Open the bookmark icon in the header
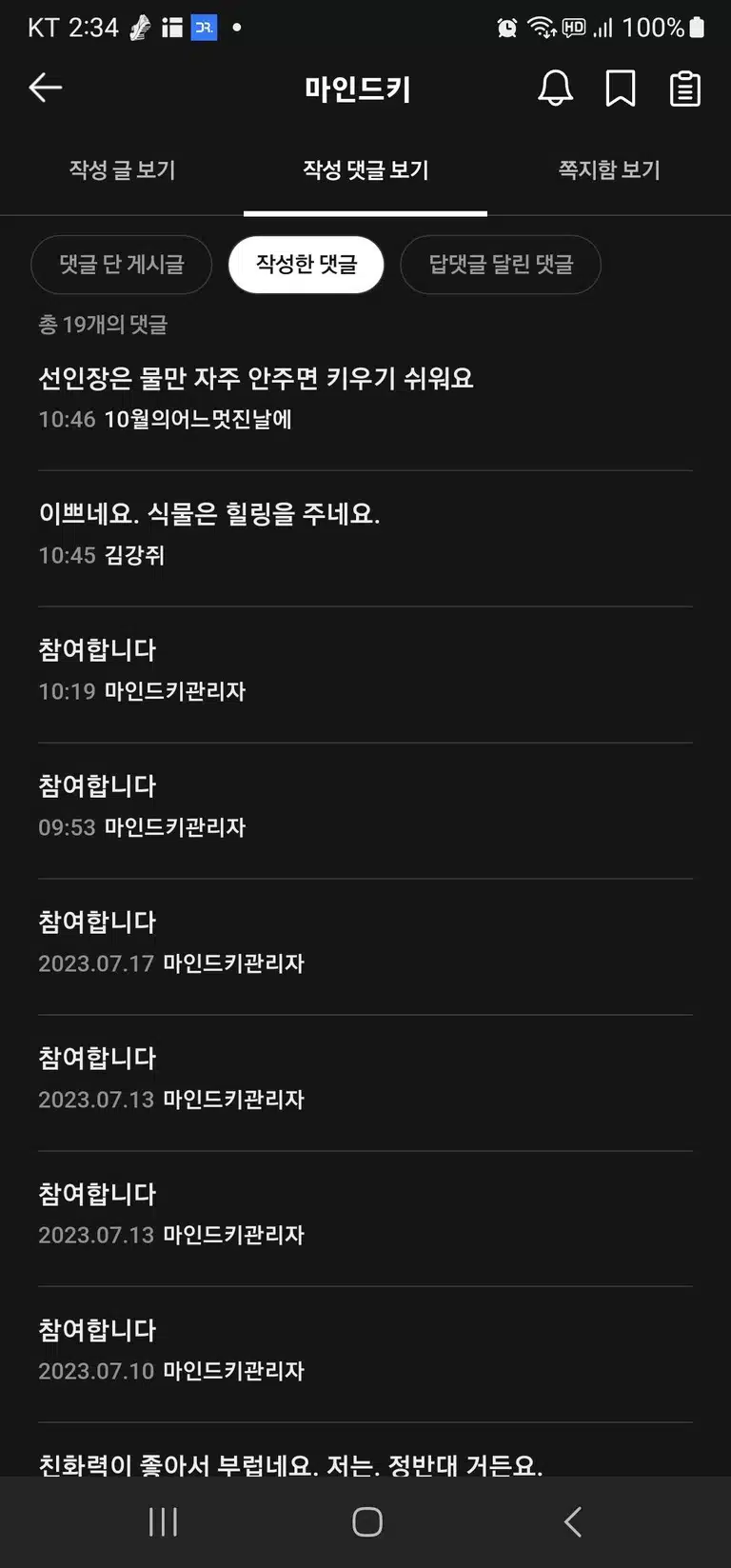This screenshot has width=731, height=1568. 621,89
